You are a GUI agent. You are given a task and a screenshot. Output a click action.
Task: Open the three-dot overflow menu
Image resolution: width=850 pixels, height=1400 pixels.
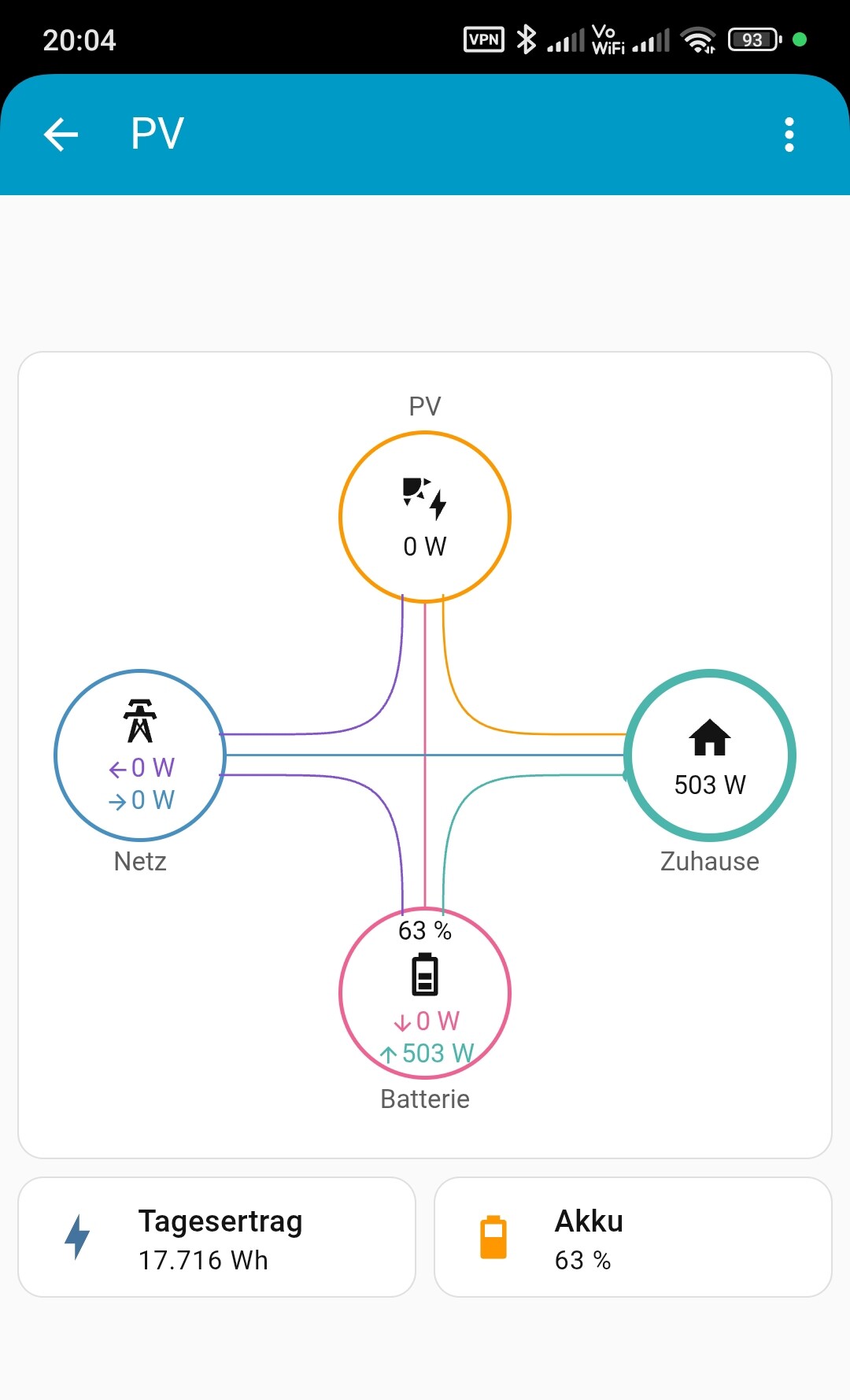[789, 135]
